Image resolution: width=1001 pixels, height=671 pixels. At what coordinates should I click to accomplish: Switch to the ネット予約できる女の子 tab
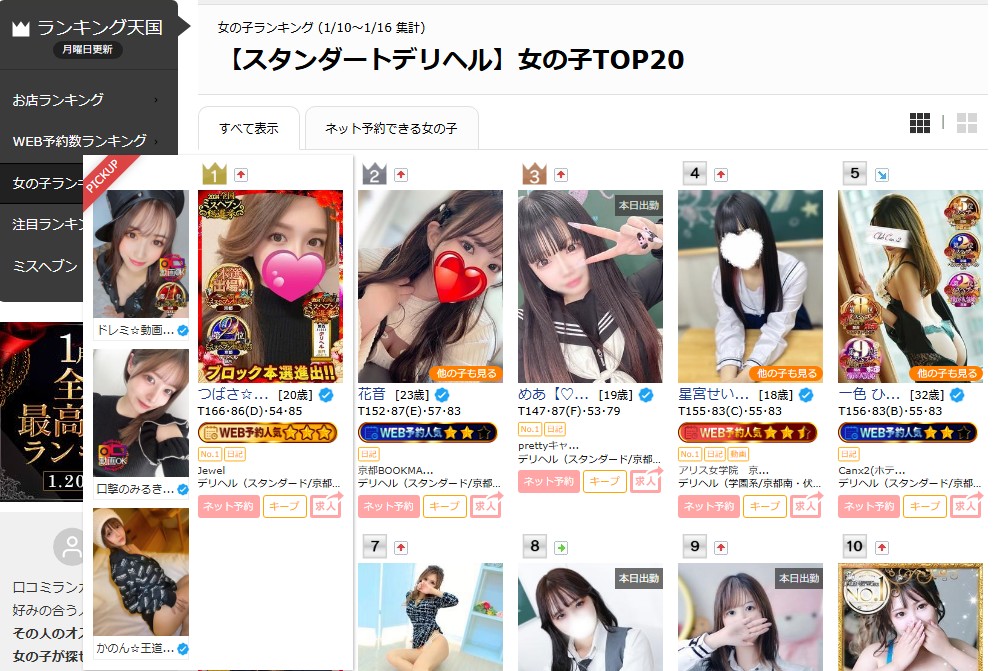391,129
